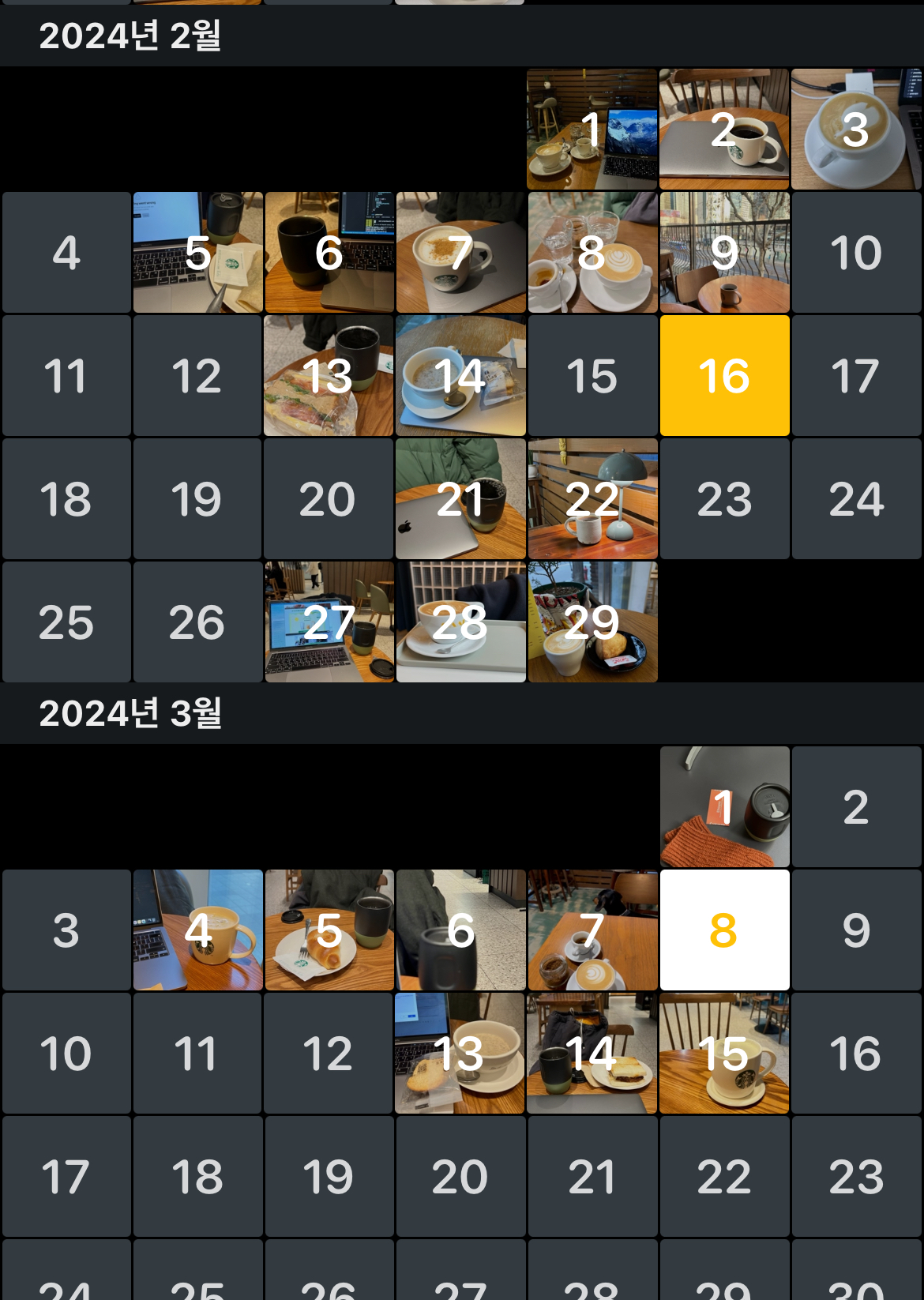Image resolution: width=924 pixels, height=1300 pixels.
Task: Open the February 13 sandwich photo
Action: [x=329, y=375]
